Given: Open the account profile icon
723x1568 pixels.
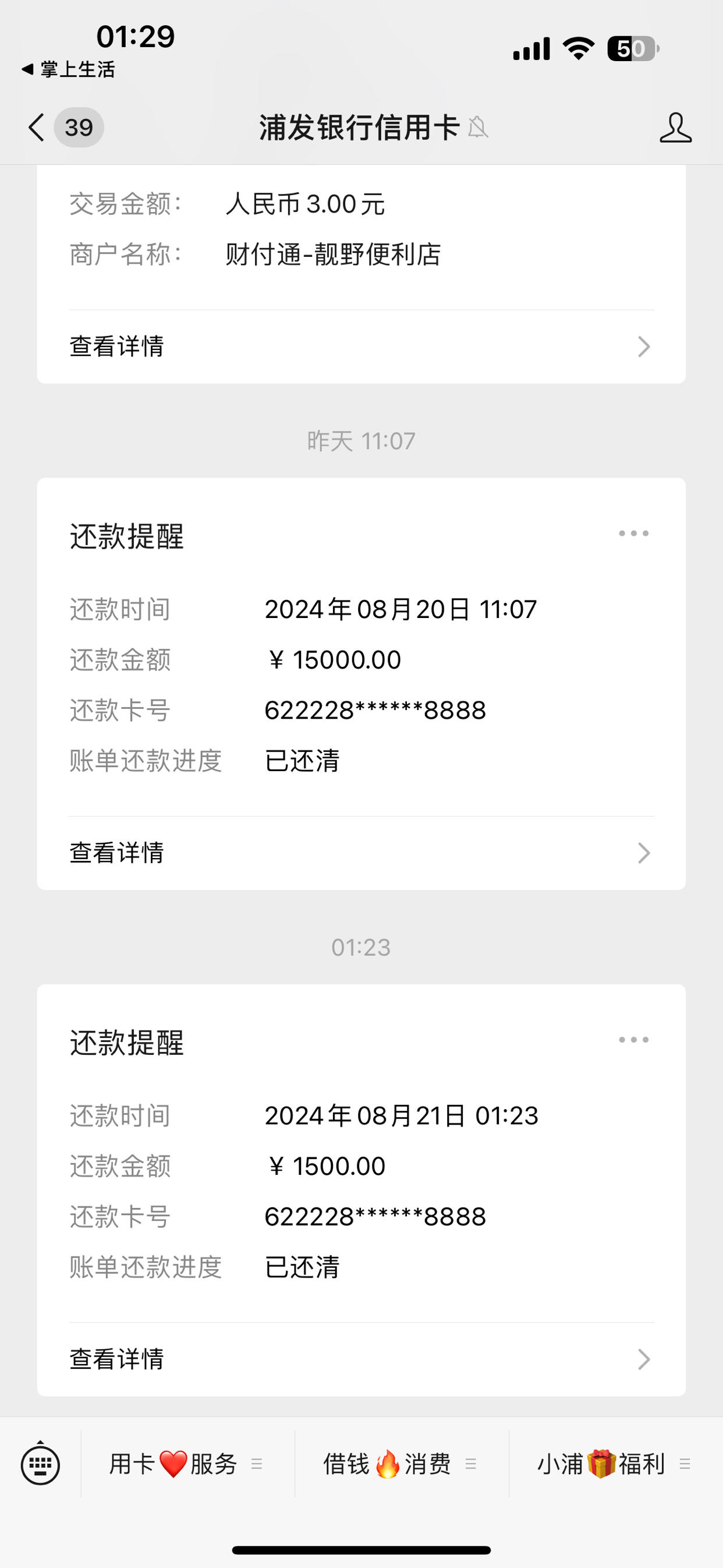Looking at the screenshot, I should coord(675,128).
